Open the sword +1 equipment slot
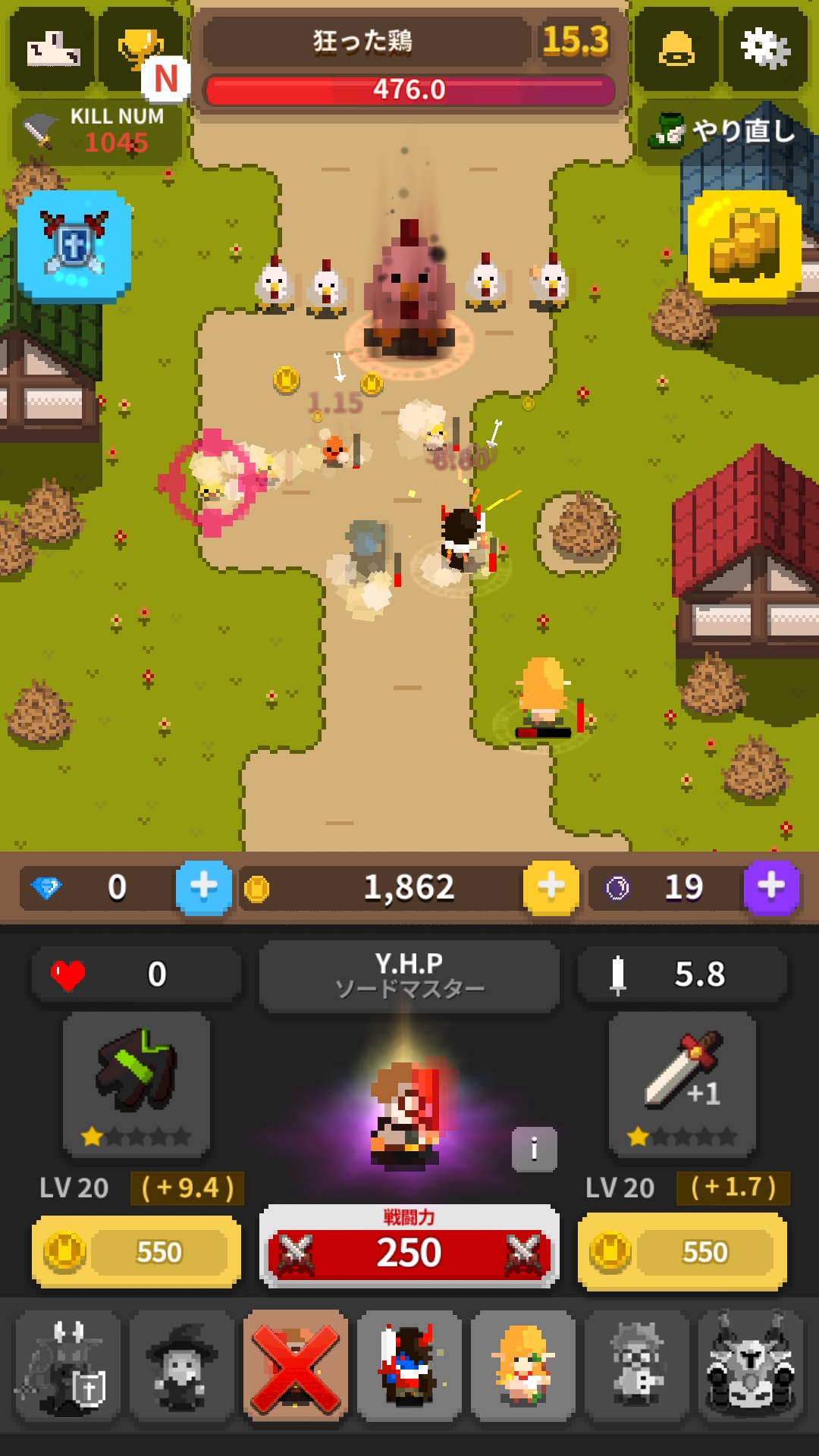The width and height of the screenshot is (819, 1456). pos(682,1084)
